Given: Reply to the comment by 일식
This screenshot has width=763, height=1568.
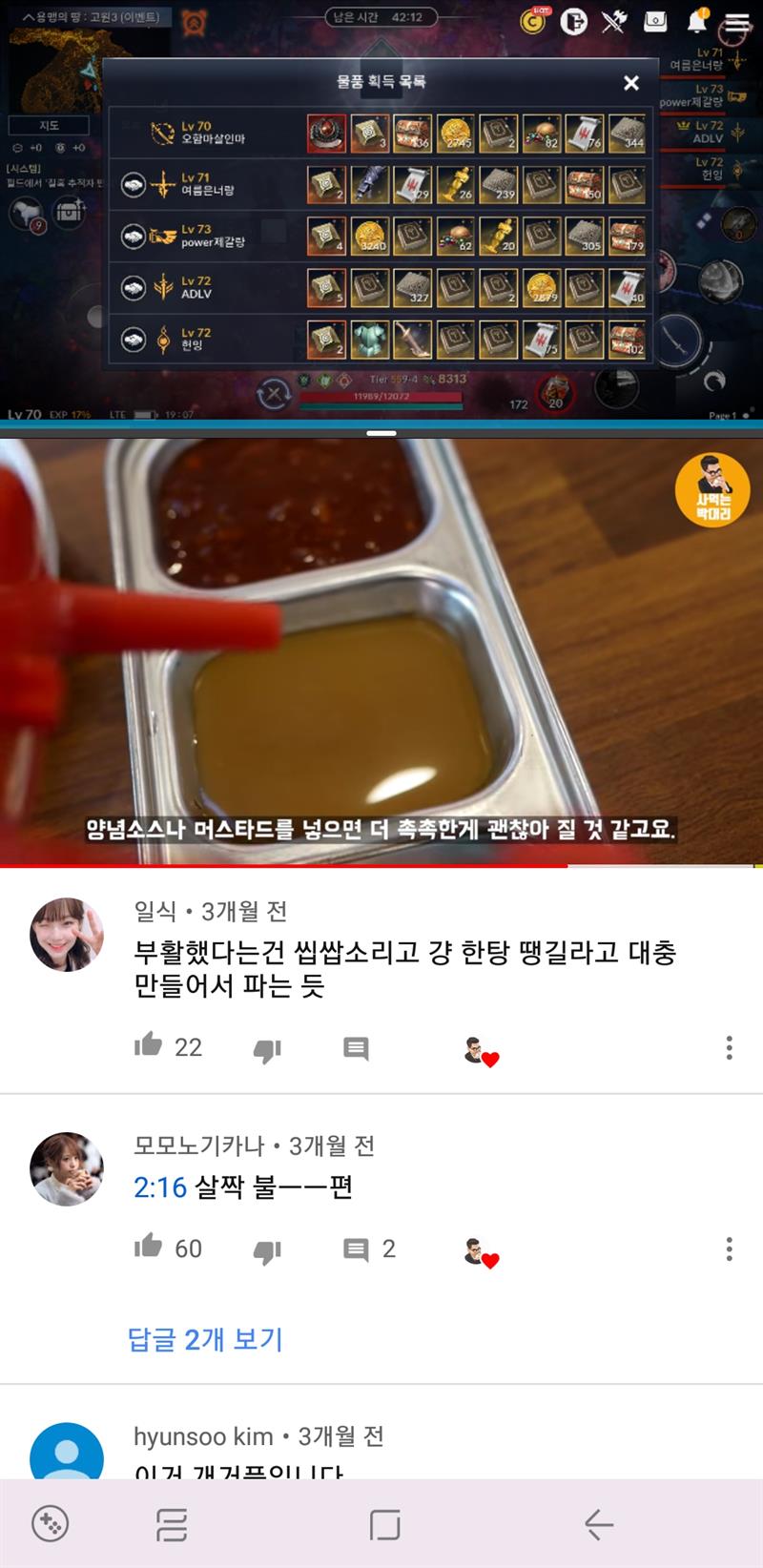Looking at the screenshot, I should pyautogui.click(x=356, y=1048).
